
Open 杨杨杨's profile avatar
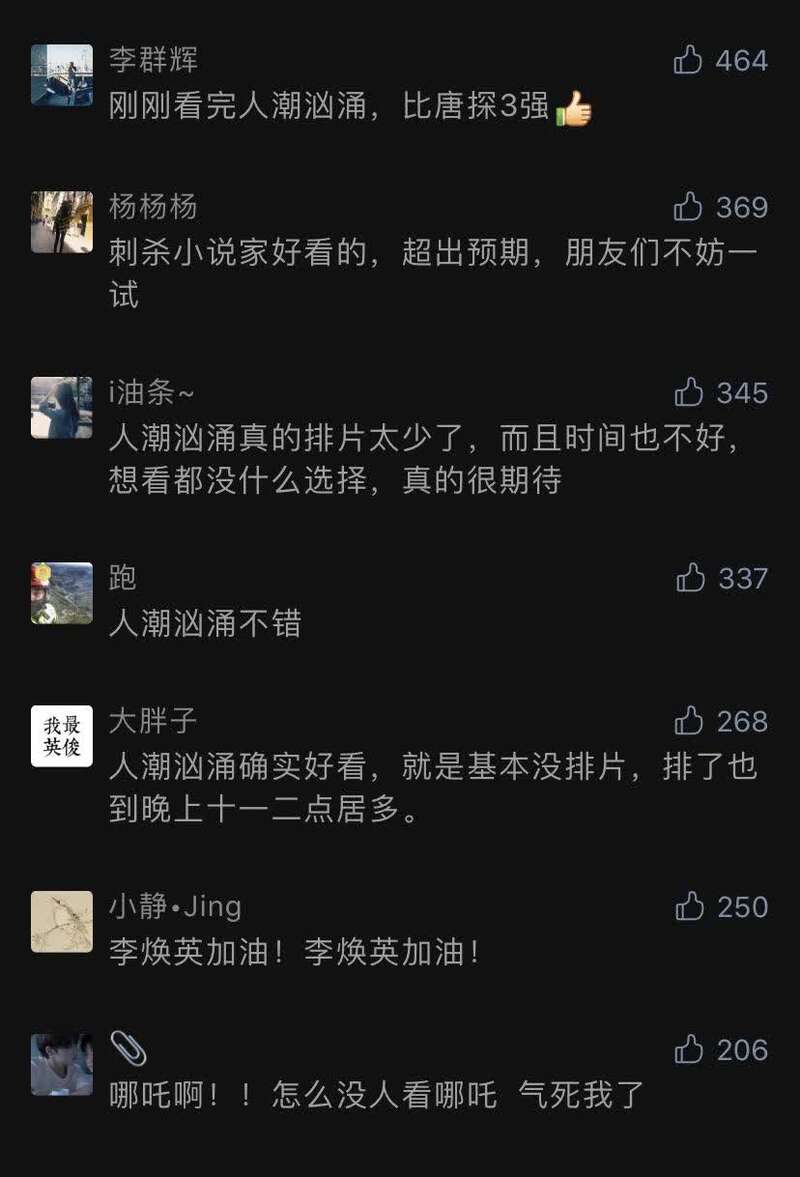point(62,222)
